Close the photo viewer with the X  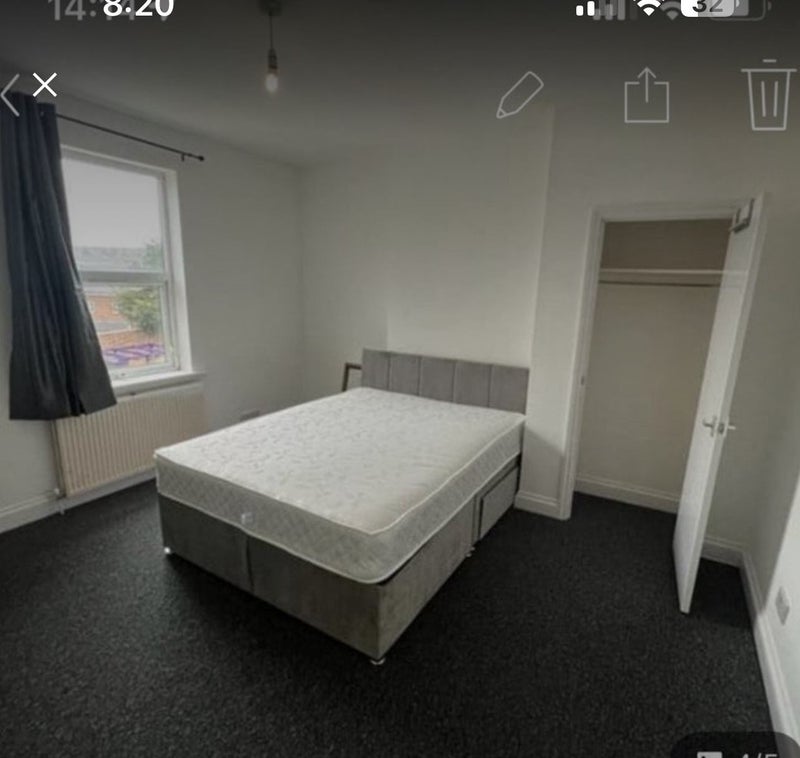44,85
